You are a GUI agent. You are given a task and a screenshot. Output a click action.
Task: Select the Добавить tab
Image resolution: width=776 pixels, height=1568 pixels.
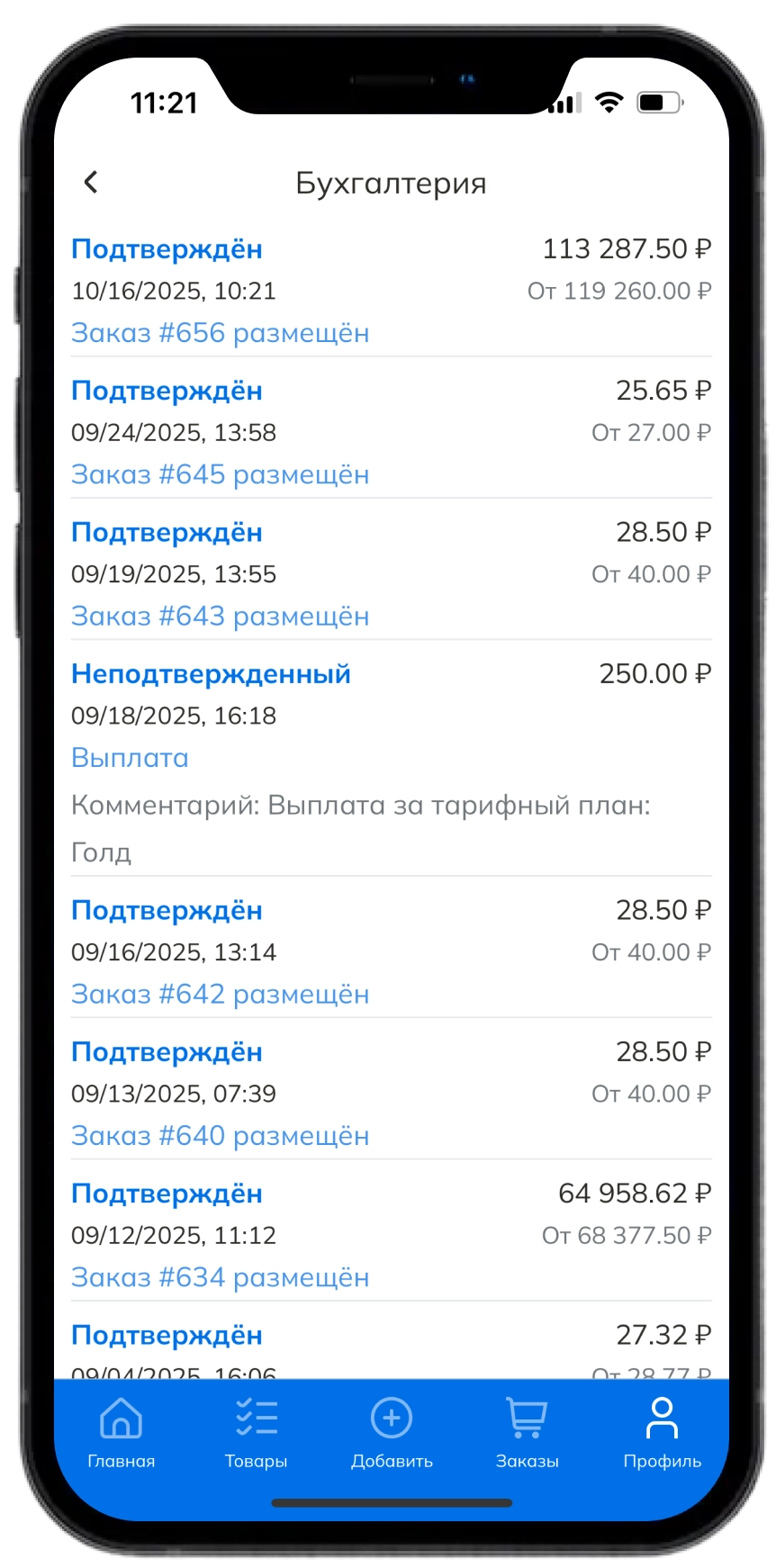(x=392, y=1433)
